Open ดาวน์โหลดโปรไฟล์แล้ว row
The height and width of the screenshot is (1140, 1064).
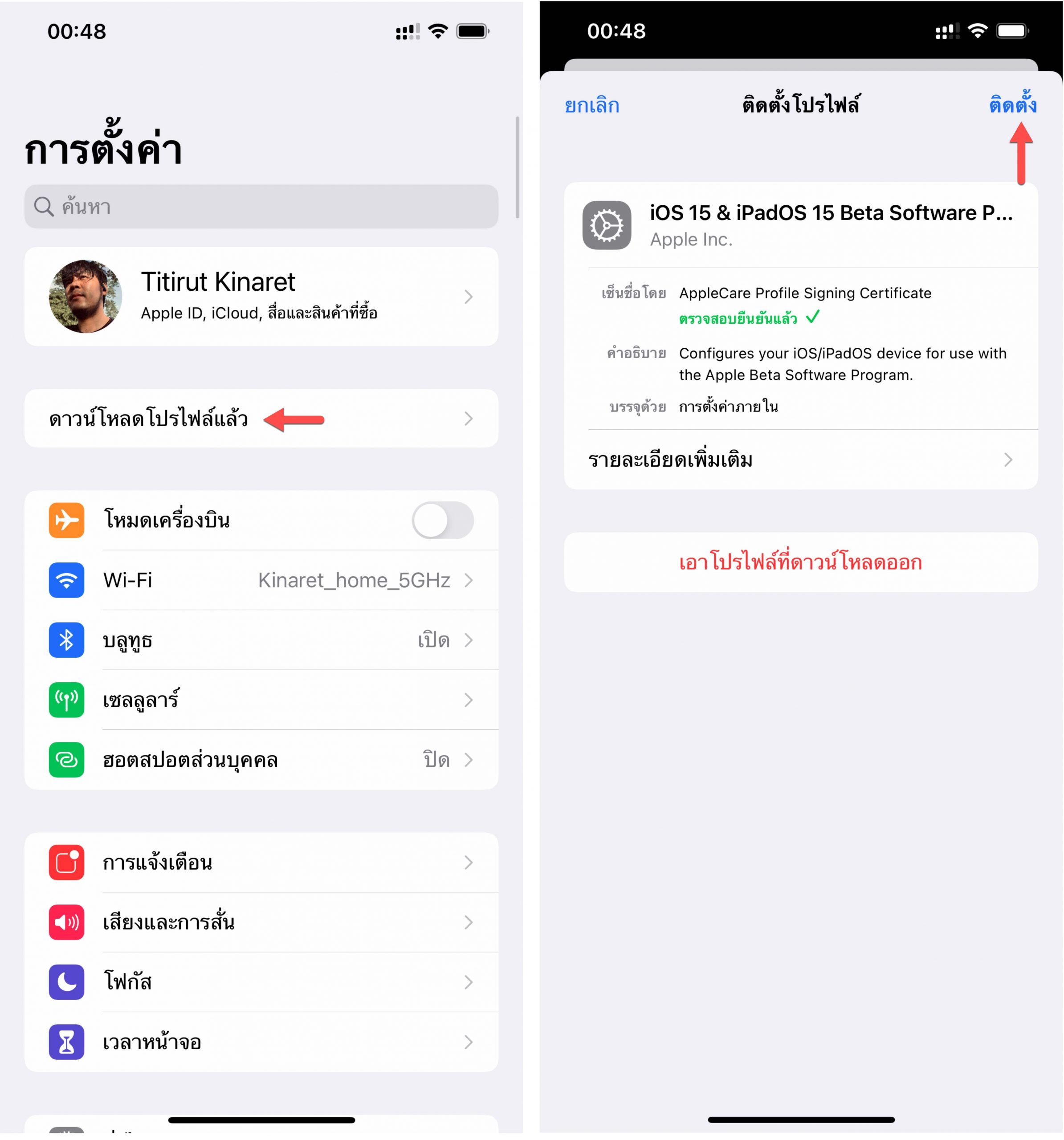click(261, 419)
